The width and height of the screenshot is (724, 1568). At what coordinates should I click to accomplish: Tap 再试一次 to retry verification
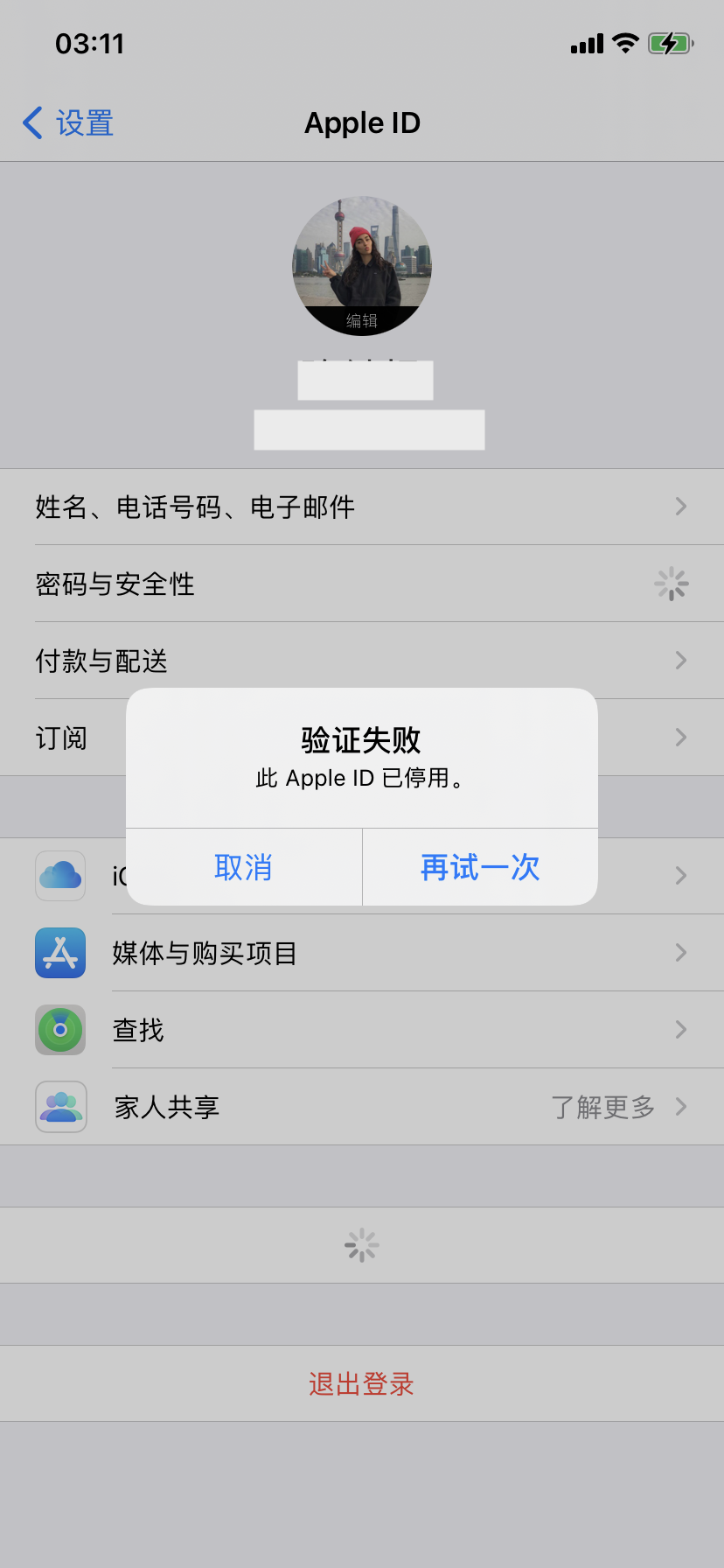coord(480,867)
